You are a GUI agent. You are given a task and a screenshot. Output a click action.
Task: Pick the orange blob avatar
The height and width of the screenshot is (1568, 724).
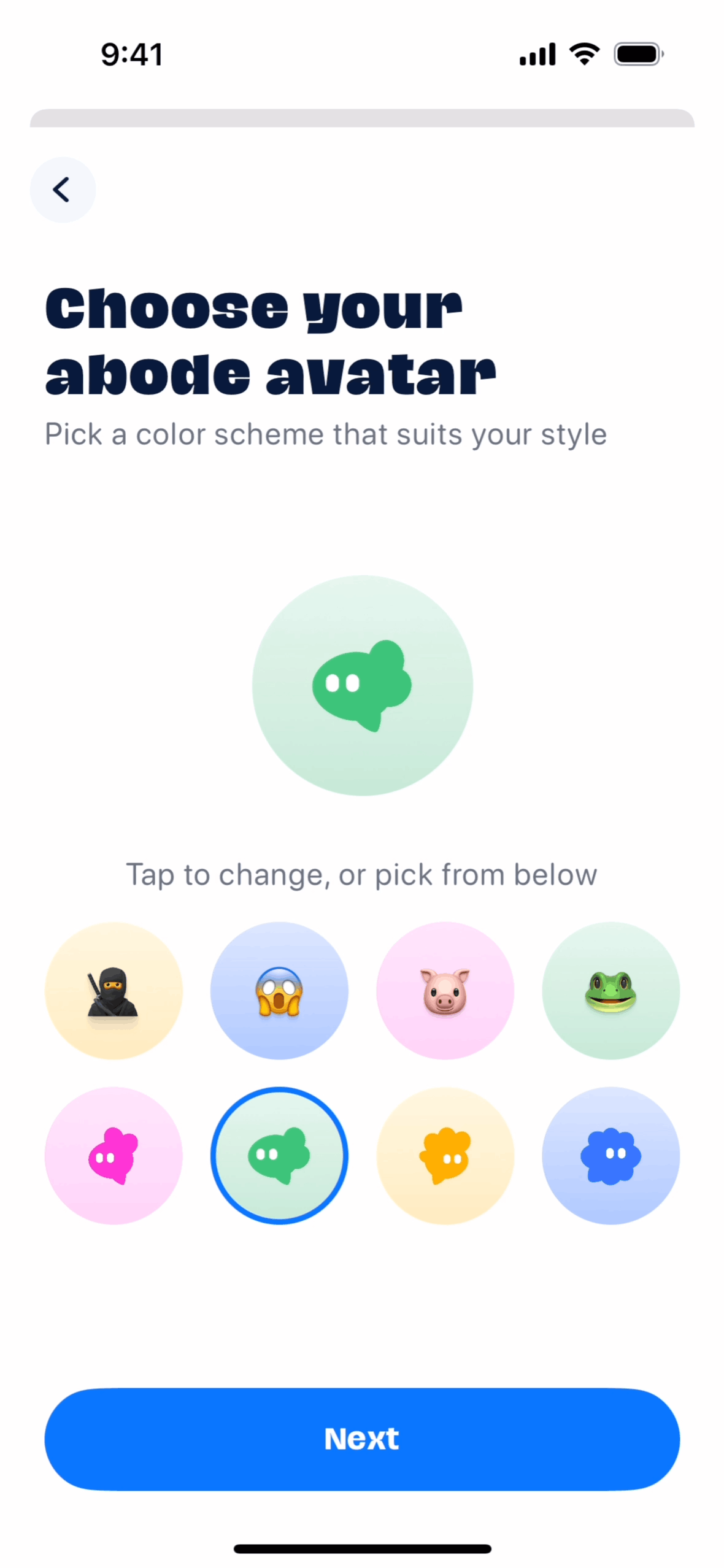pyautogui.click(x=445, y=1155)
